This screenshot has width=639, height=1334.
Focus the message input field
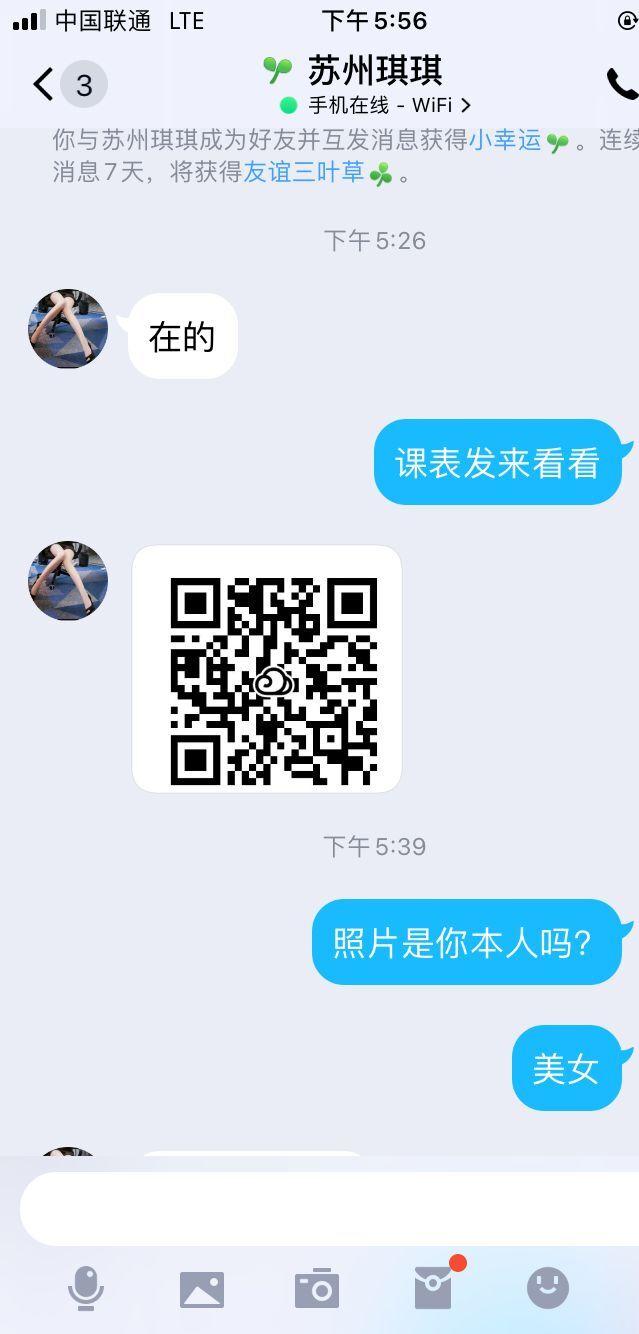coord(320,1208)
